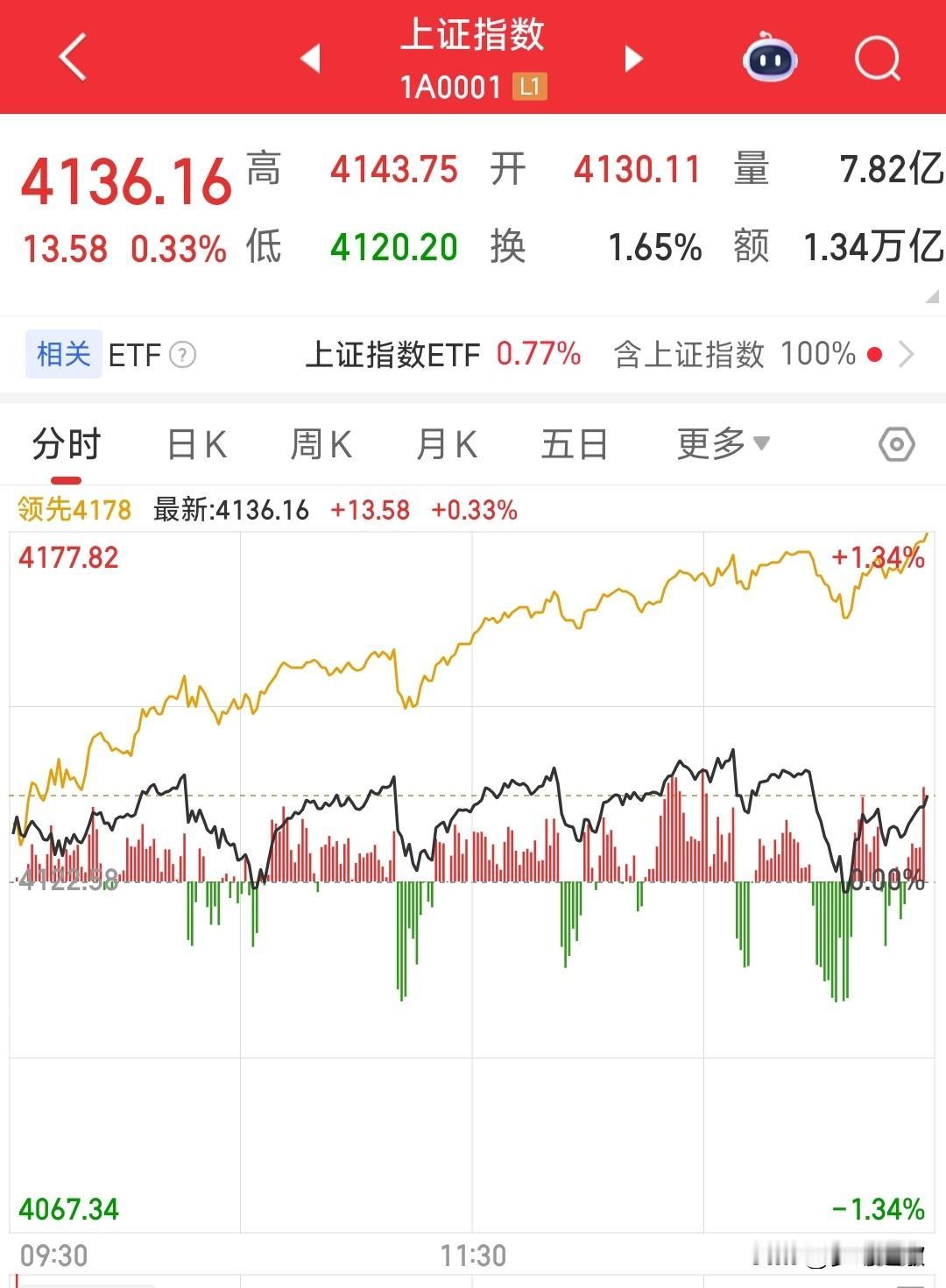Switch to next index with right triangle arrow
The width and height of the screenshot is (946, 1288).
click(x=631, y=57)
